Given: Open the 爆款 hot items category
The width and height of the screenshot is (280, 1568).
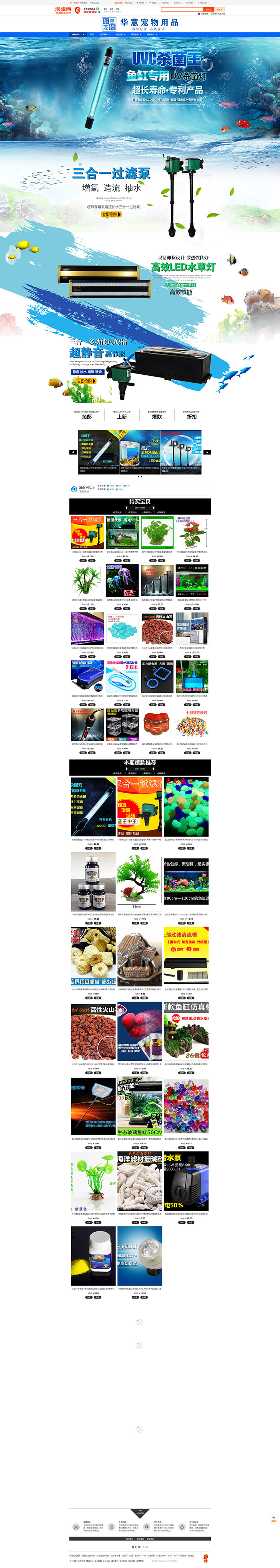Looking at the screenshot, I should [x=157, y=416].
